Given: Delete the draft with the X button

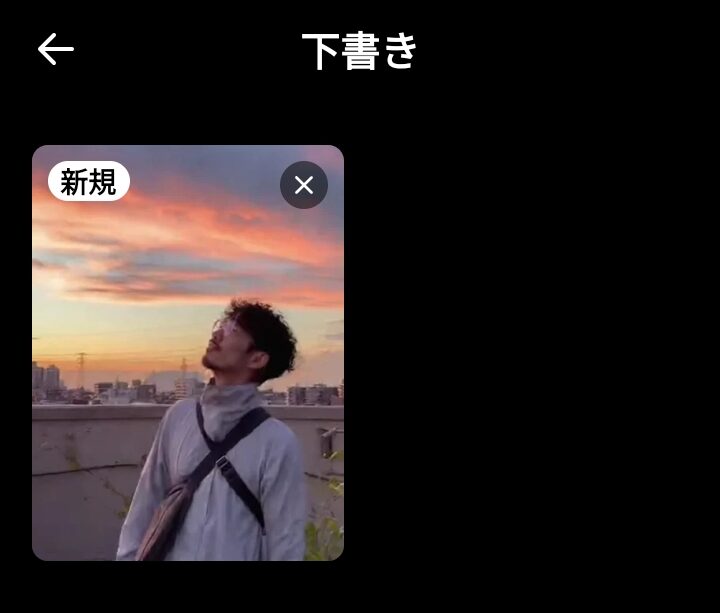Looking at the screenshot, I should pos(304,185).
